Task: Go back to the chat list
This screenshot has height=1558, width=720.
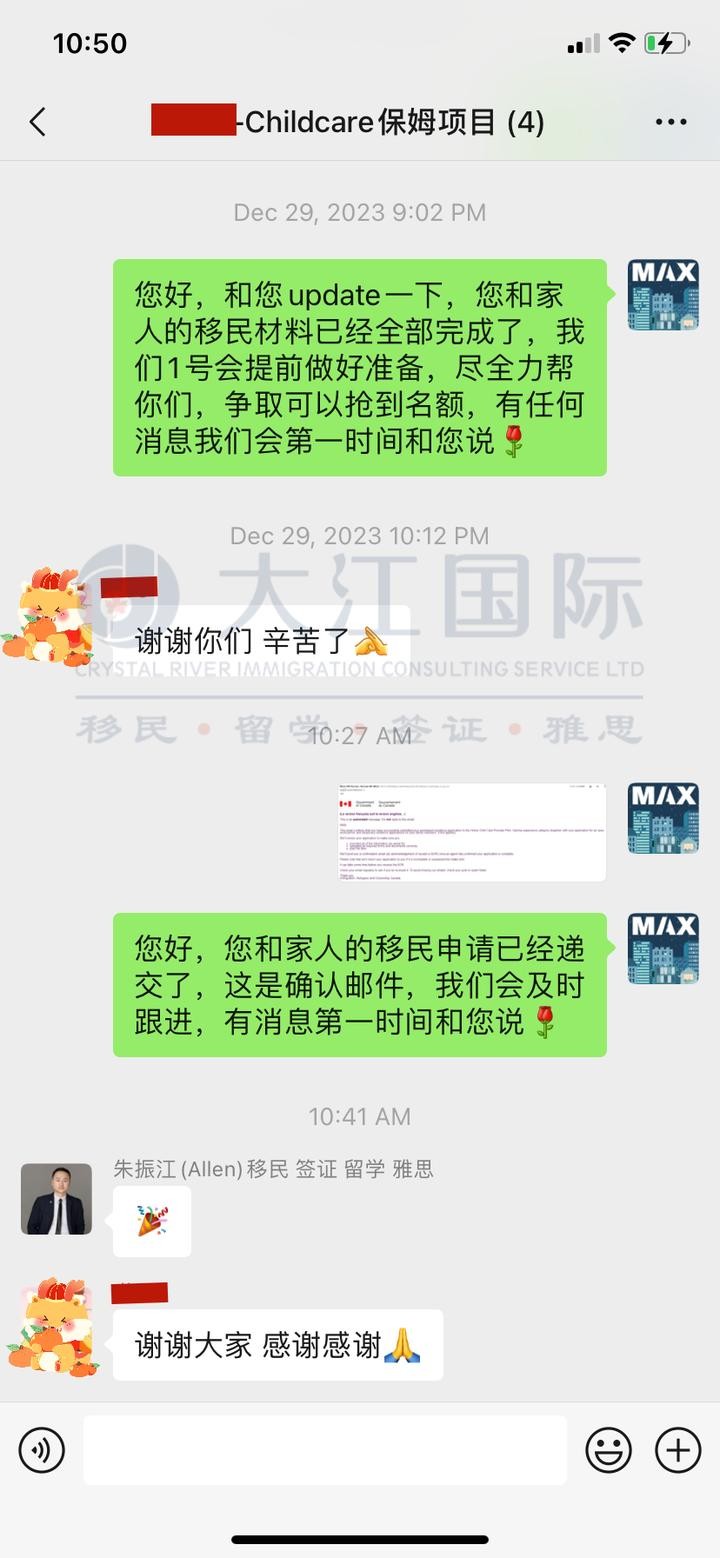Action: tap(38, 122)
